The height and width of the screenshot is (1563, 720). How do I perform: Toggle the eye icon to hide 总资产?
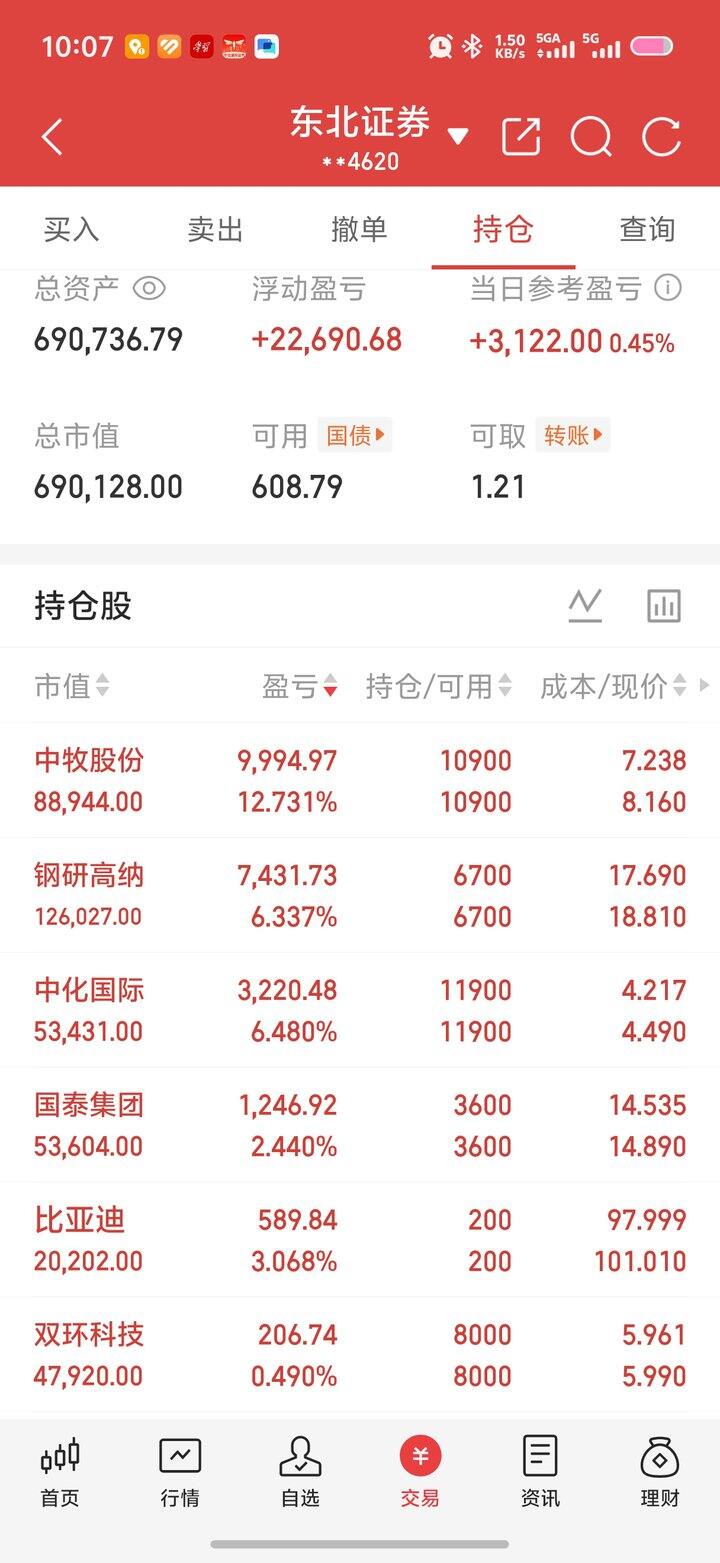pyautogui.click(x=150, y=287)
